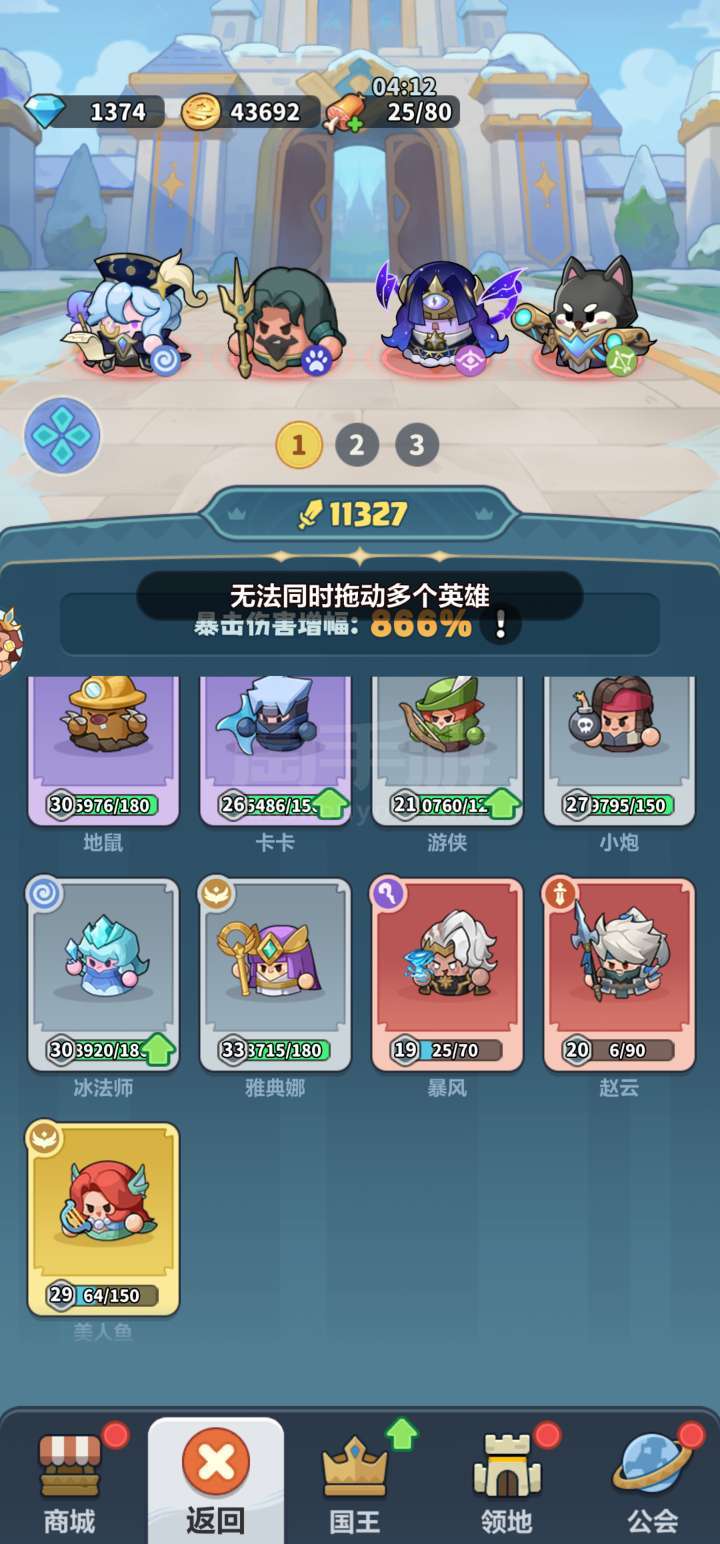Select team slot 2
This screenshot has height=1544, width=720.
(357, 445)
